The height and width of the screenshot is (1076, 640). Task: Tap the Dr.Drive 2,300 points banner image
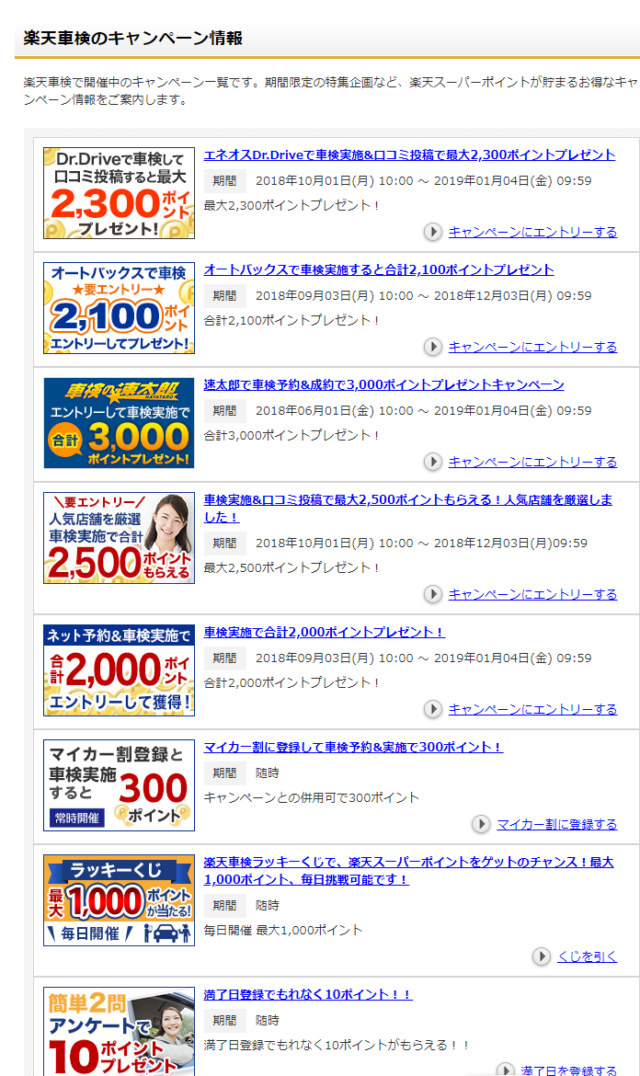(x=119, y=193)
